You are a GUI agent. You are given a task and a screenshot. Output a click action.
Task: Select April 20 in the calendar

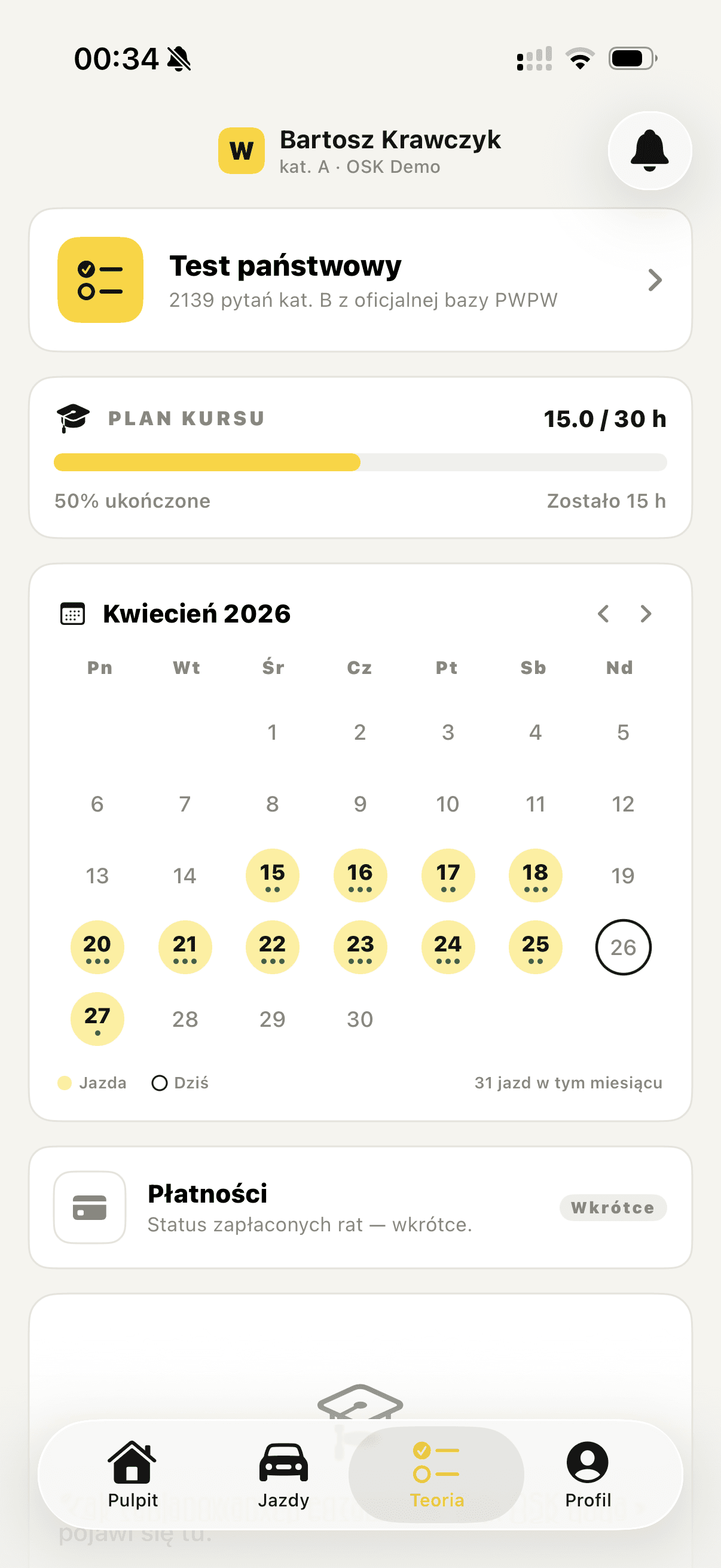(97, 947)
